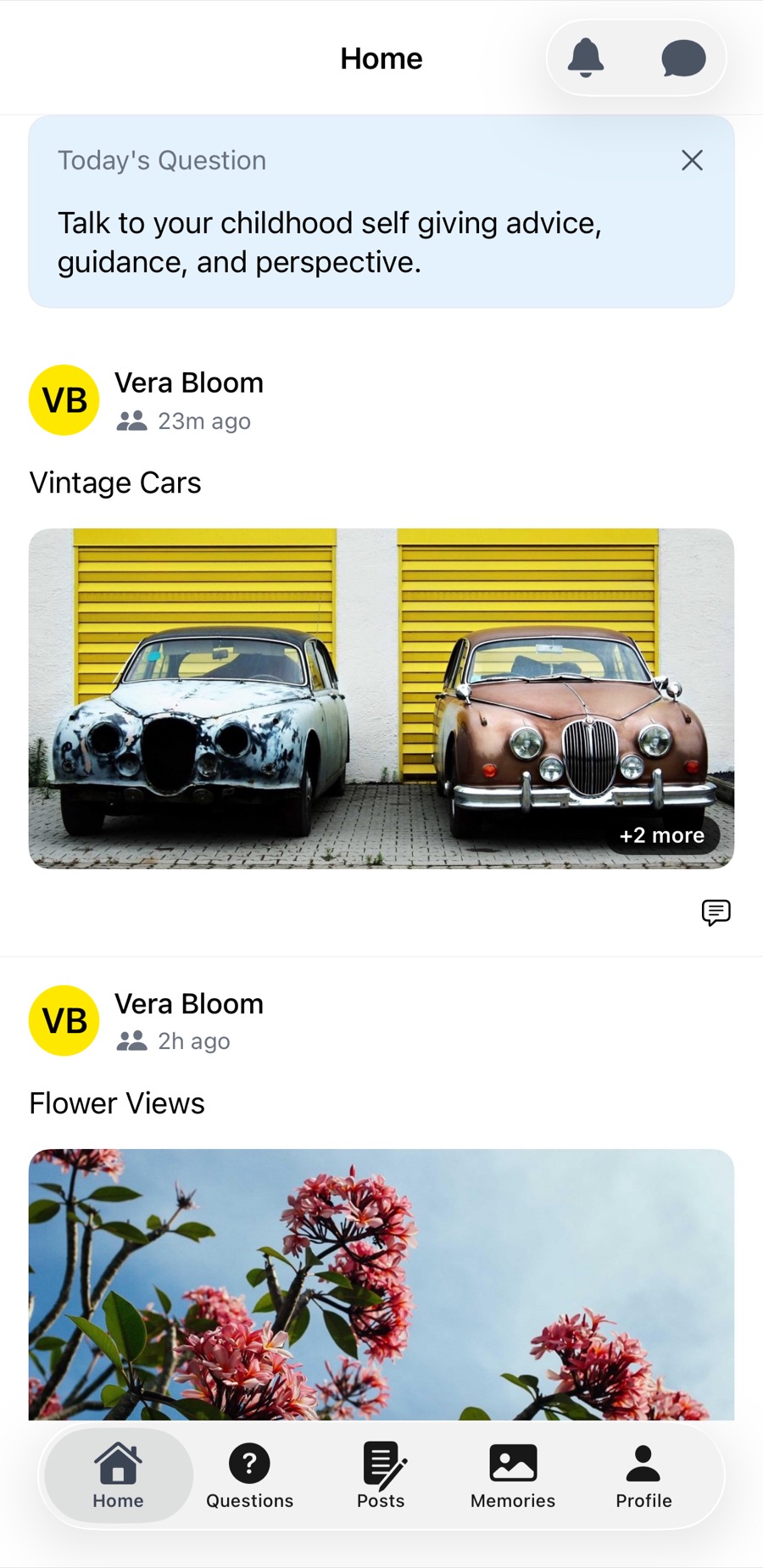Image resolution: width=763 pixels, height=1568 pixels.
Task: Open the messages chat bubble
Action: (682, 58)
